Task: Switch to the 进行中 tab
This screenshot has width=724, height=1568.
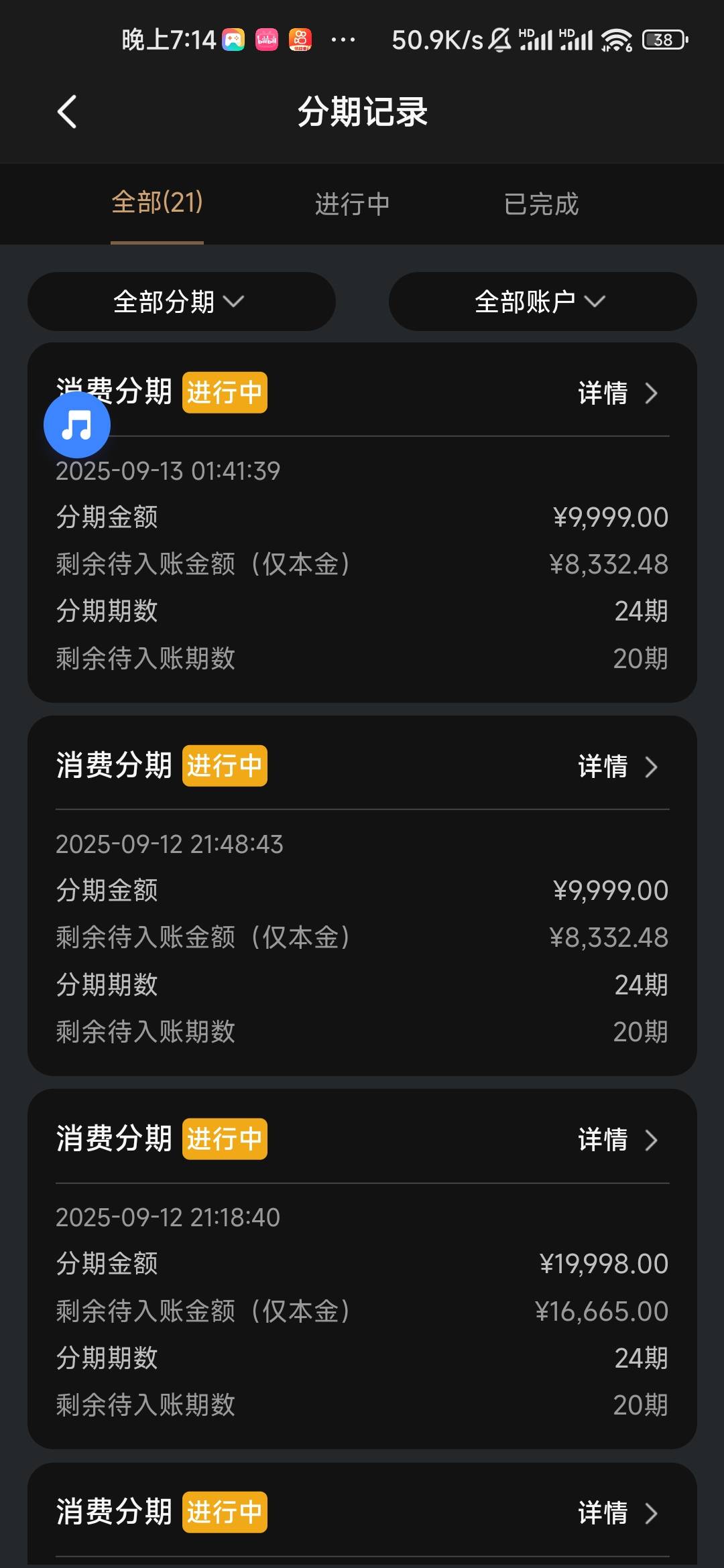Action: tap(352, 204)
